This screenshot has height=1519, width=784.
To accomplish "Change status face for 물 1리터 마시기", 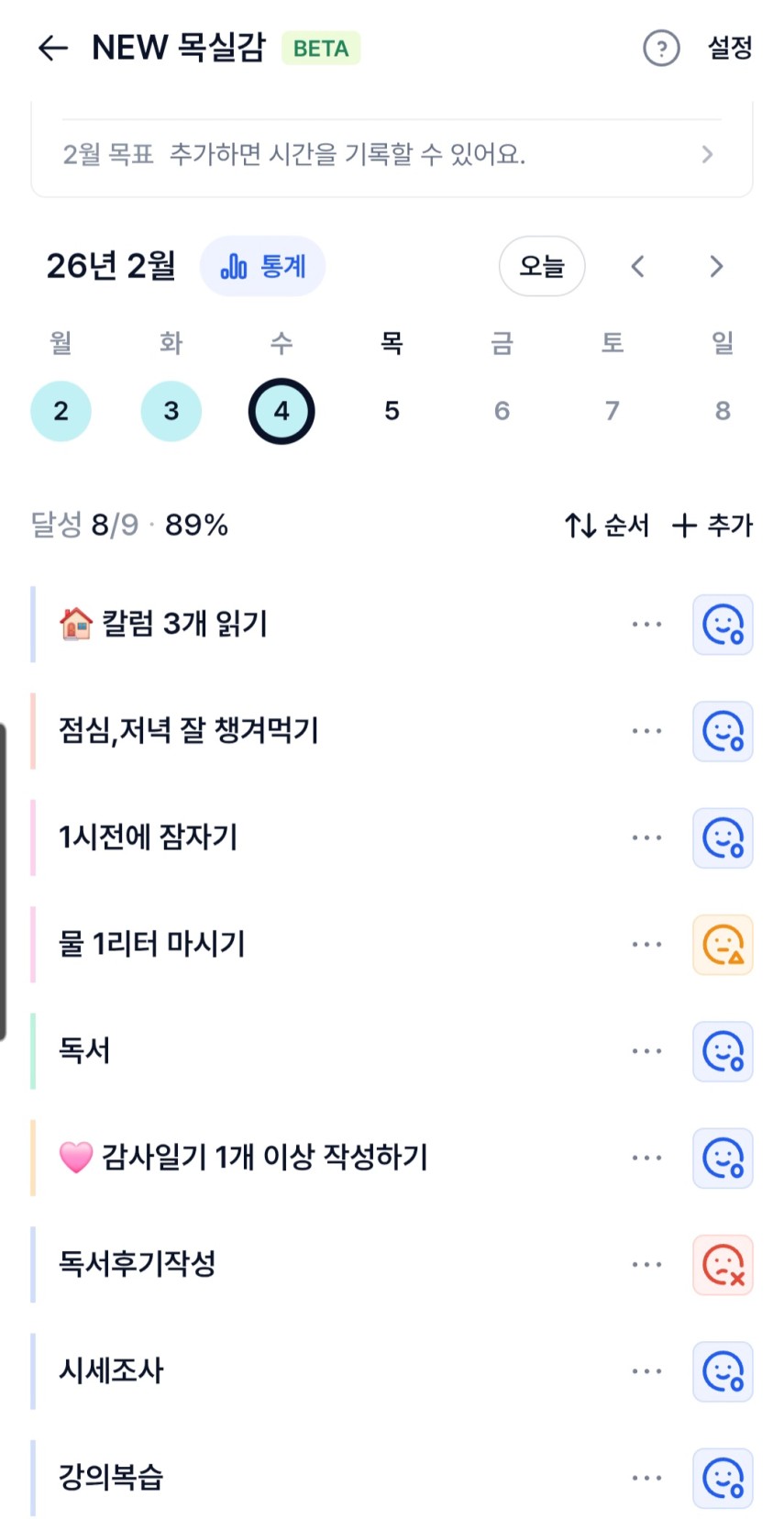I will pyautogui.click(x=723, y=945).
